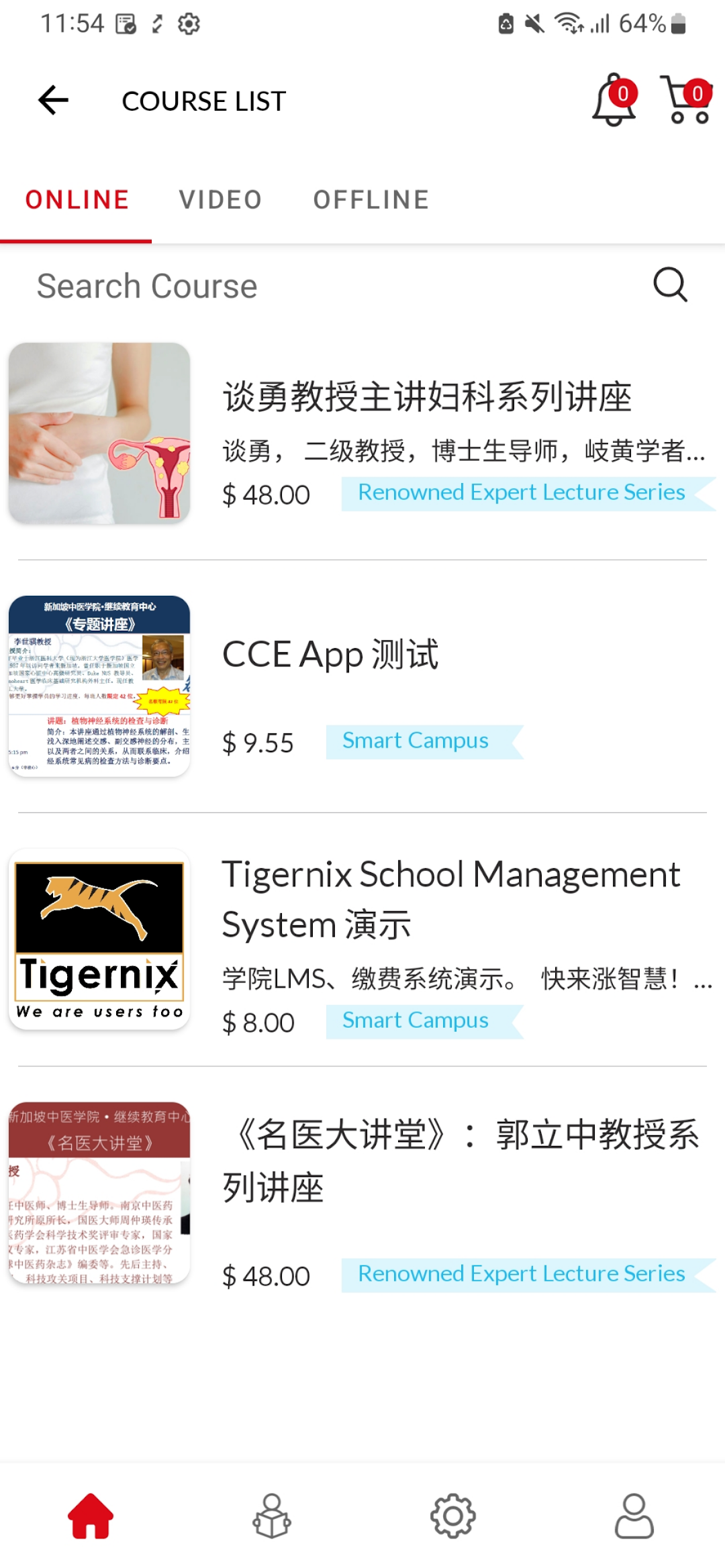Screen dimensions: 725x1568
Task: Open Tigernix School Management System course
Action: pos(362,939)
